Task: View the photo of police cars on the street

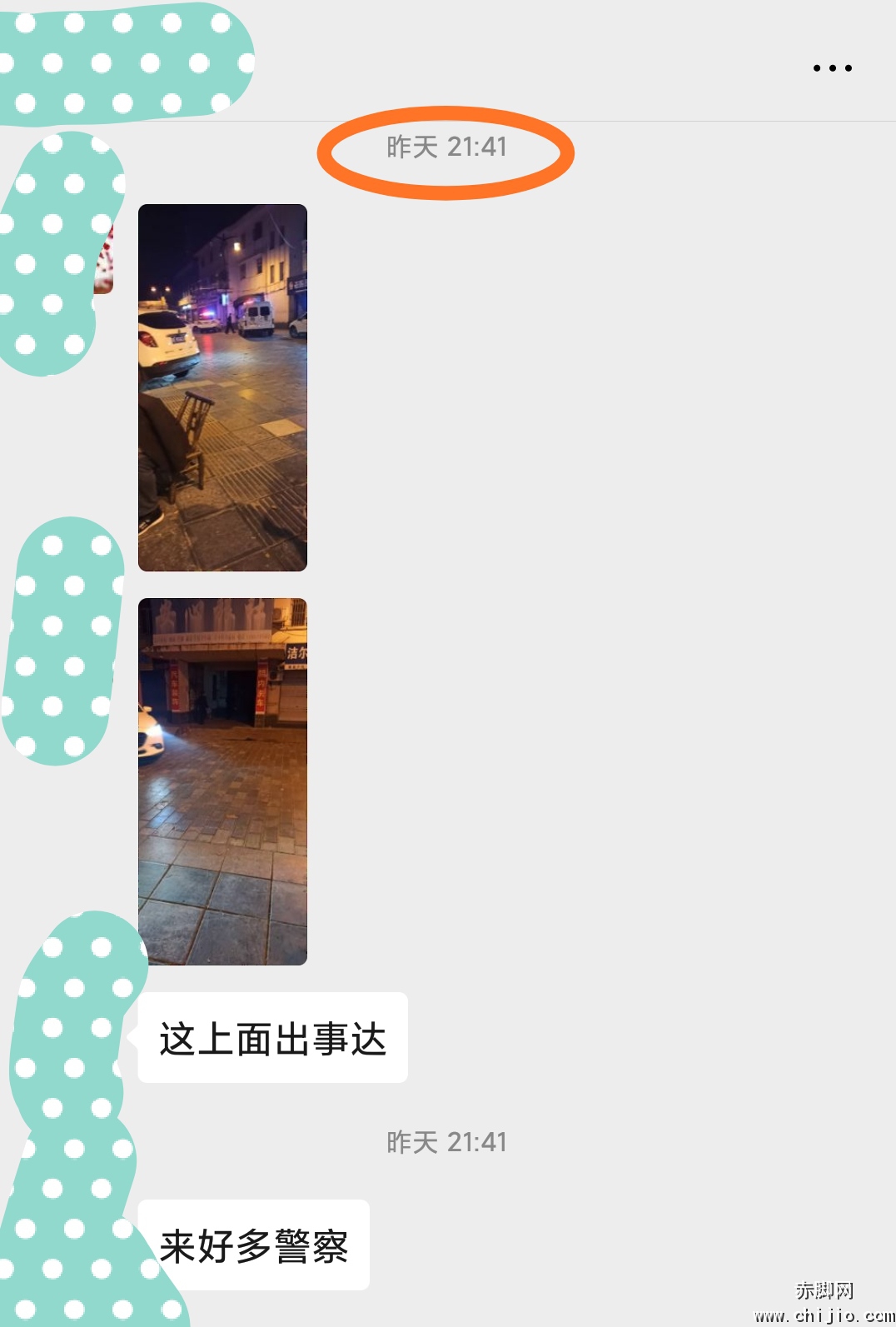Action: pyautogui.click(x=222, y=387)
